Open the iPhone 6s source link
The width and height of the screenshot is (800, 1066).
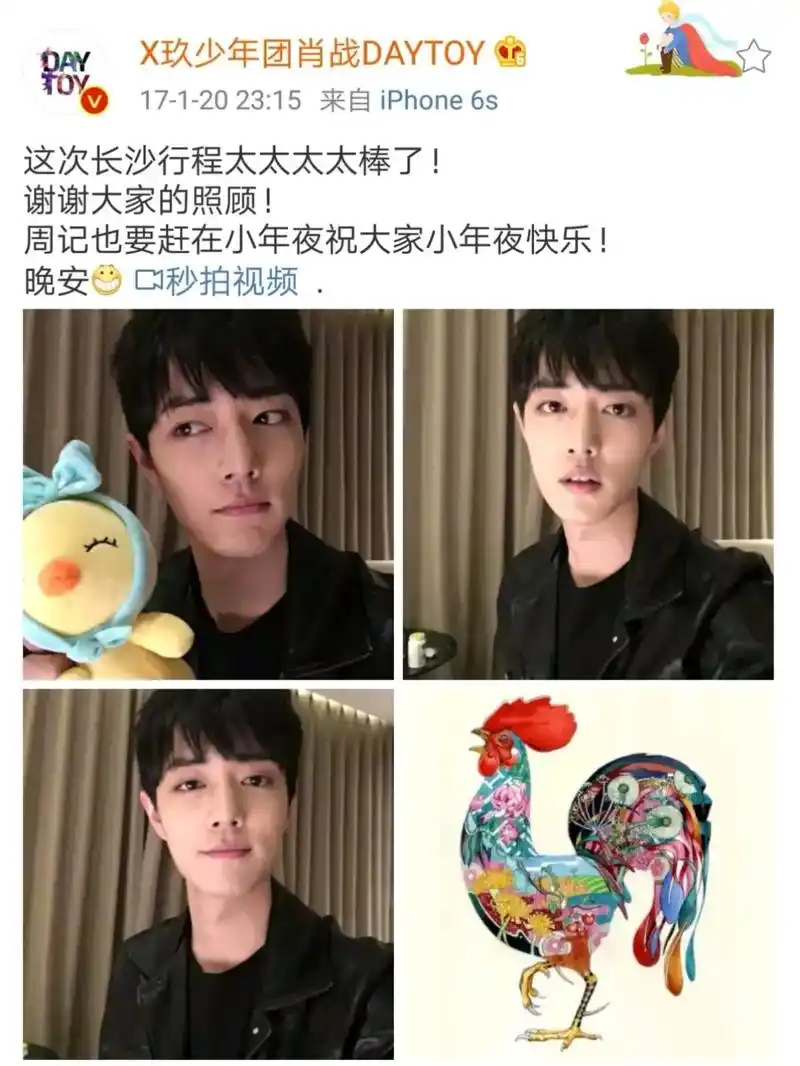(438, 100)
